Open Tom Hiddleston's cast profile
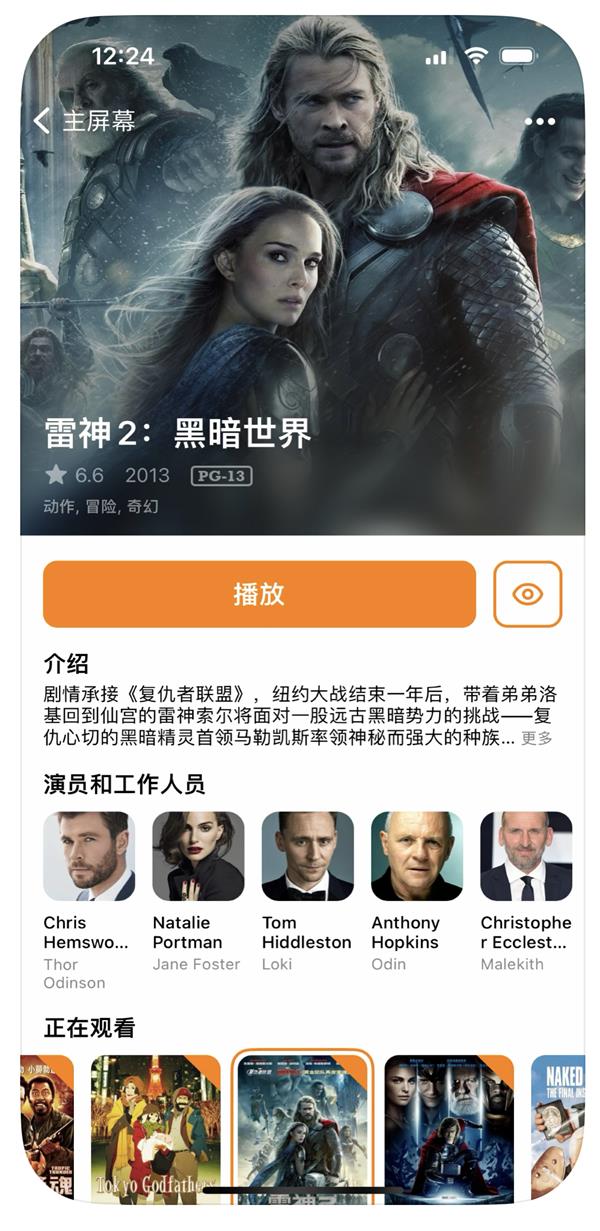 (x=307, y=856)
